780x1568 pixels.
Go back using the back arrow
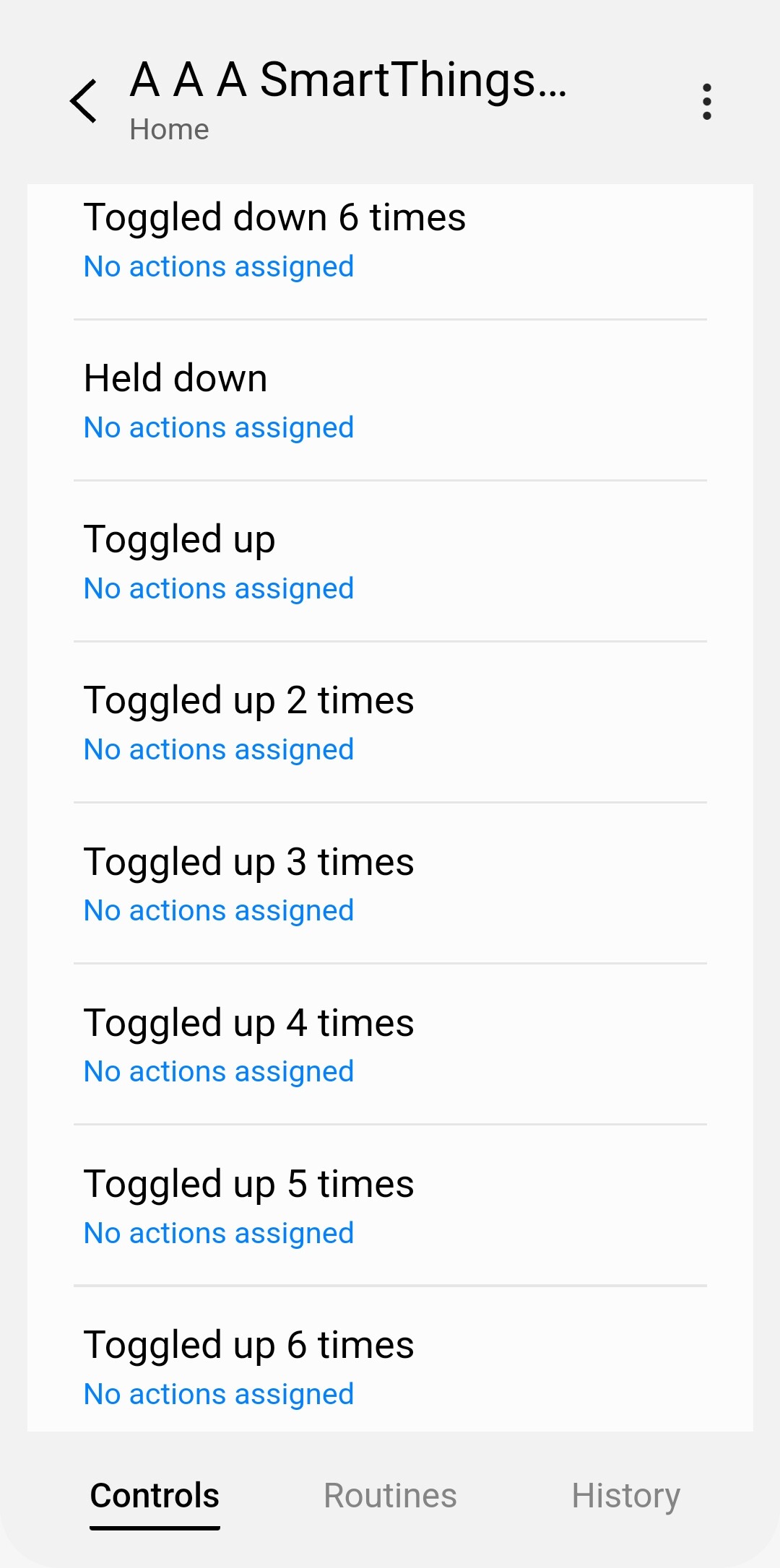pos(84,101)
